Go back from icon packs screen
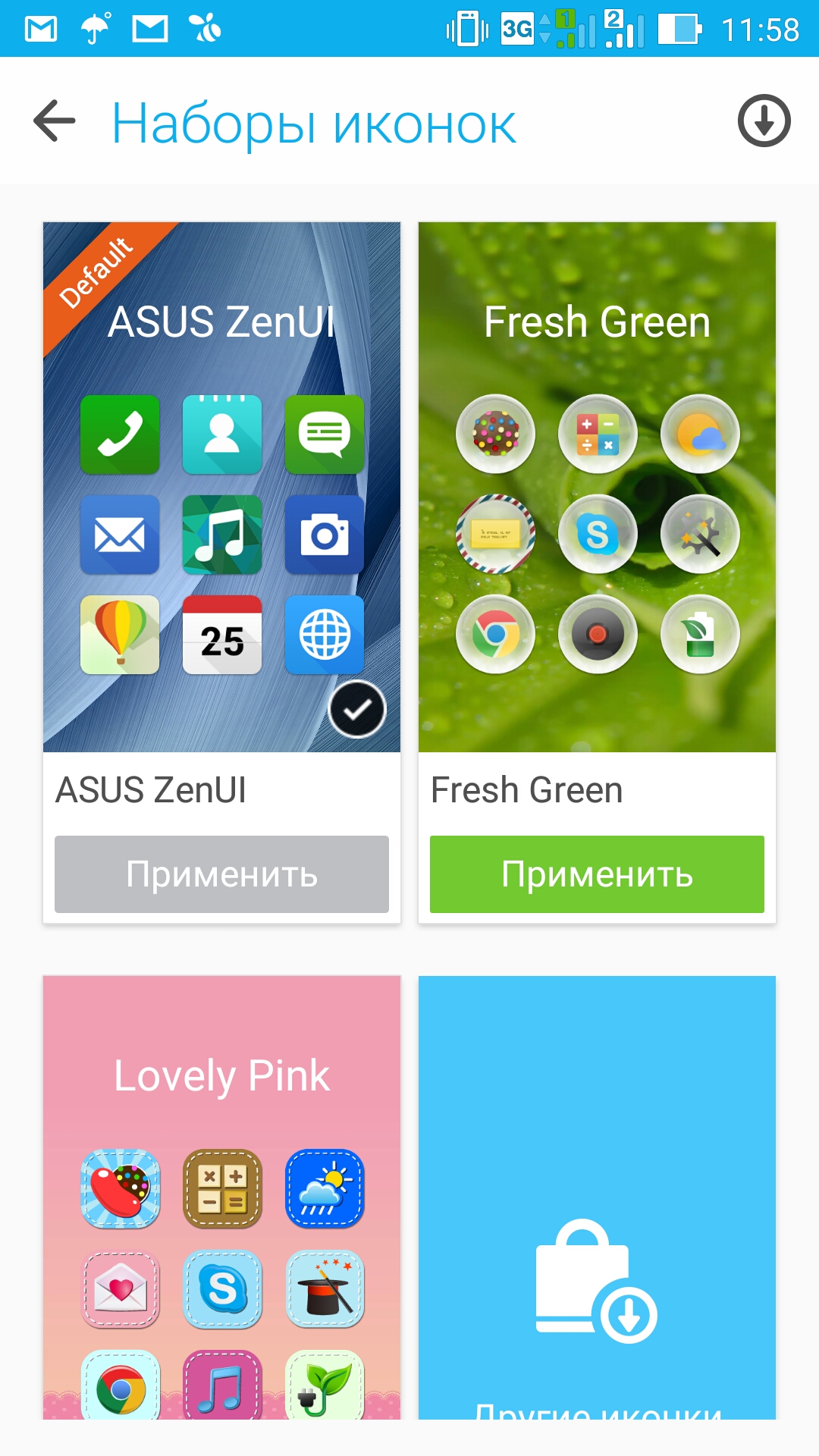 pyautogui.click(x=55, y=121)
